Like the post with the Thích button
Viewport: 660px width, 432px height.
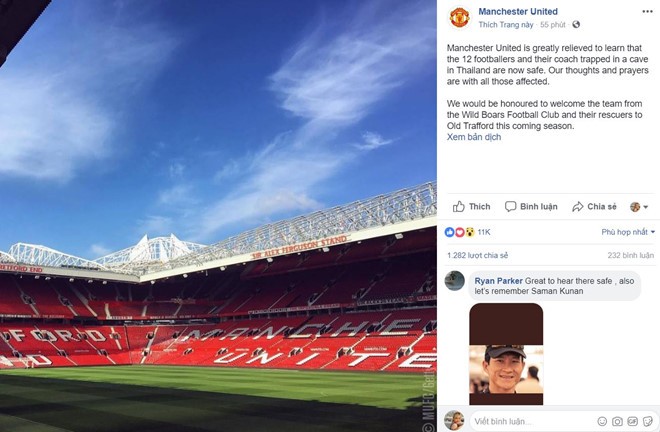(472, 207)
